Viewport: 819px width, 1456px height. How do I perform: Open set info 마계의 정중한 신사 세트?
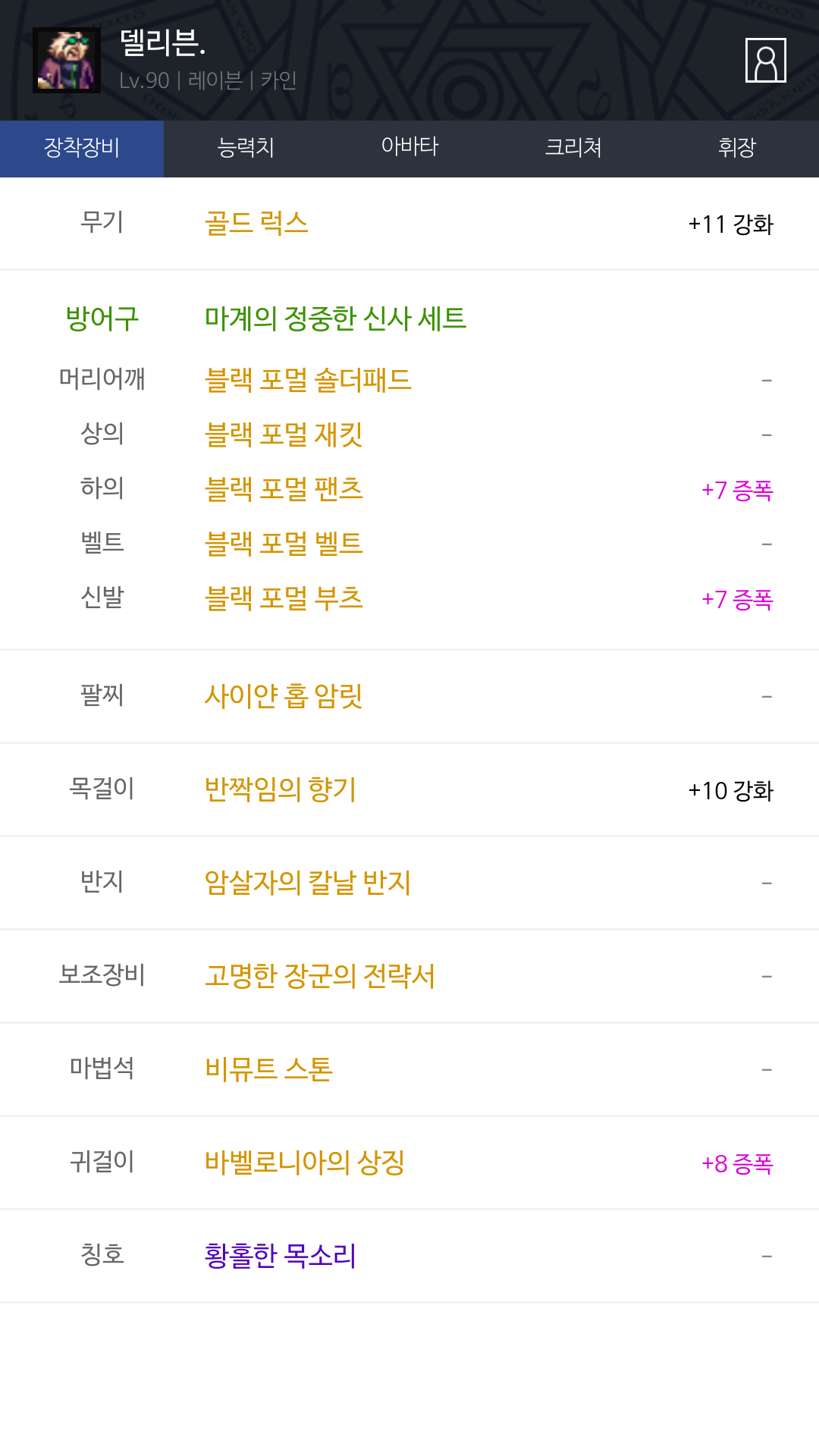click(335, 318)
